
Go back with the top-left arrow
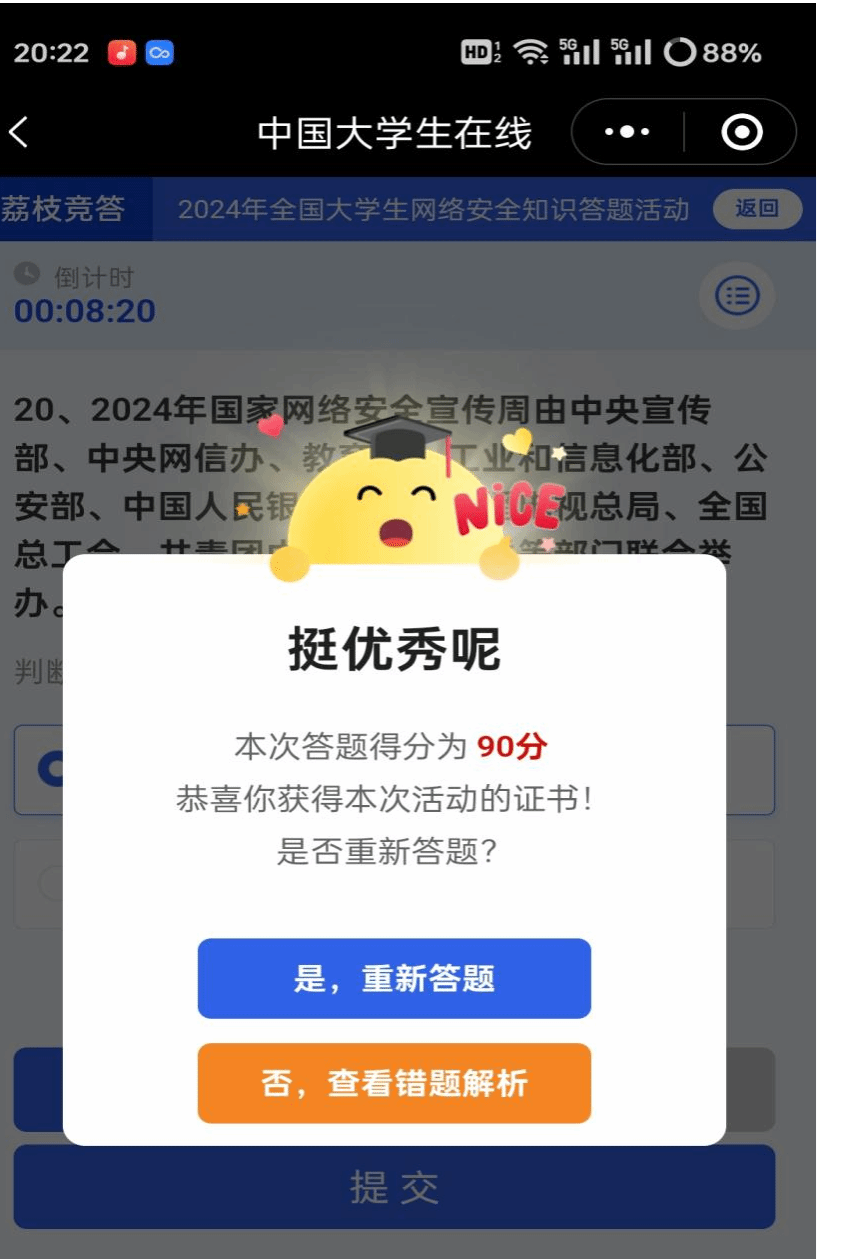click(19, 132)
